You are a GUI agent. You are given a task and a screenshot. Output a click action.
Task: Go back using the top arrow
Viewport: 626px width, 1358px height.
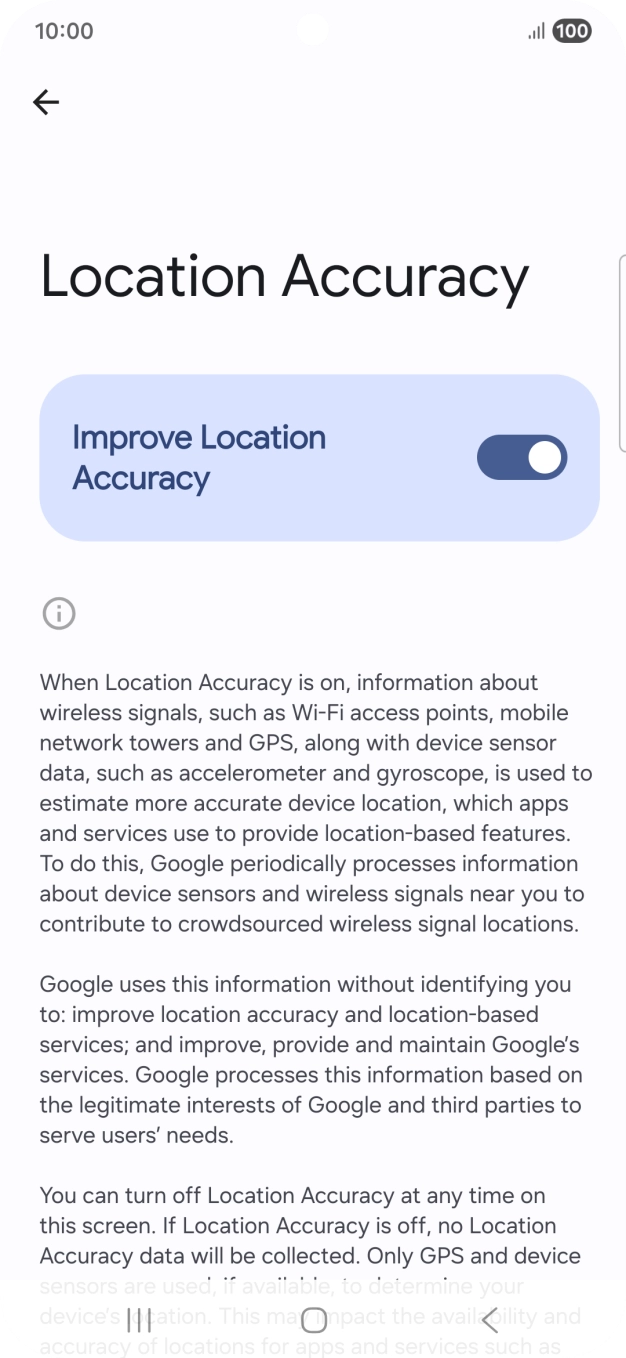tap(46, 102)
